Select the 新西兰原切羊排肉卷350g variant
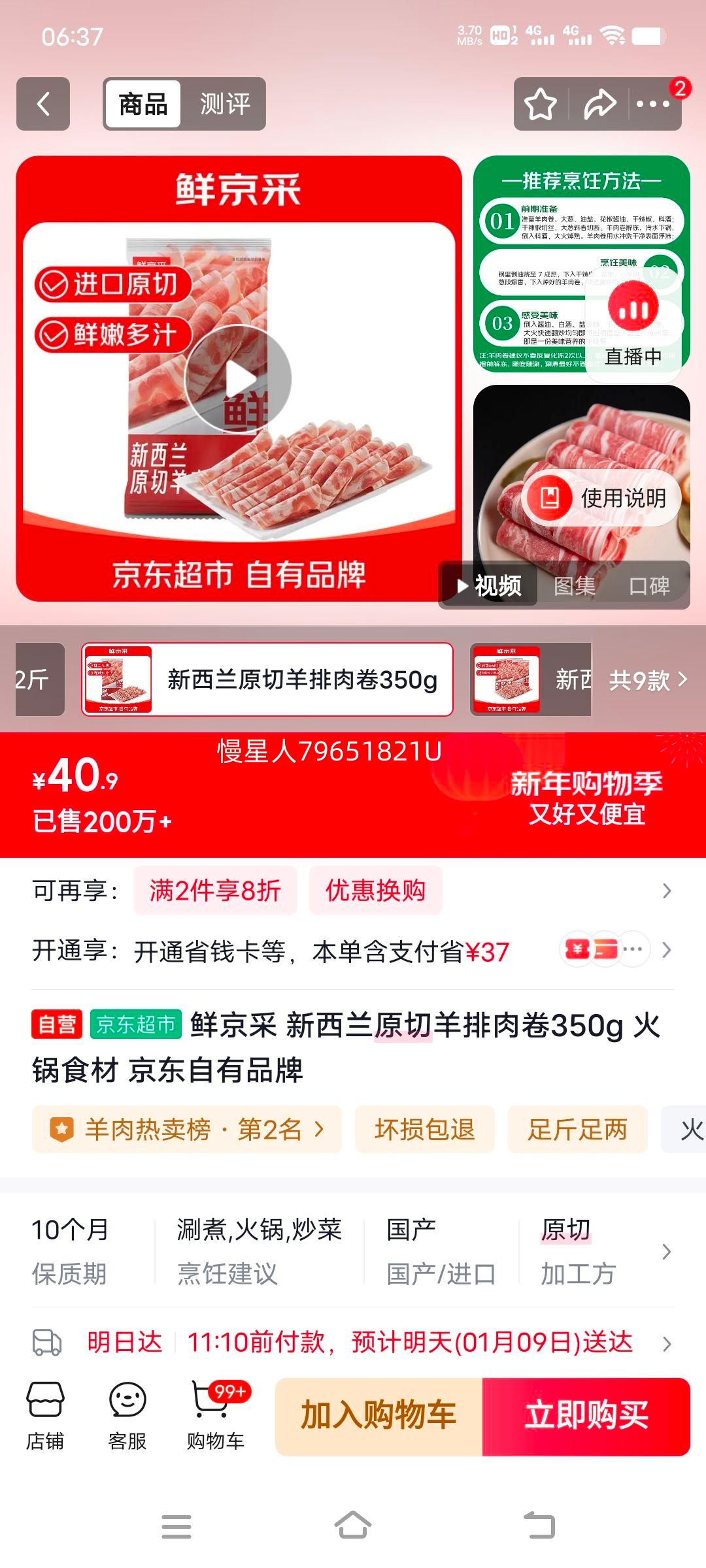Screen dimensions: 706x1568 pyautogui.click(x=269, y=679)
